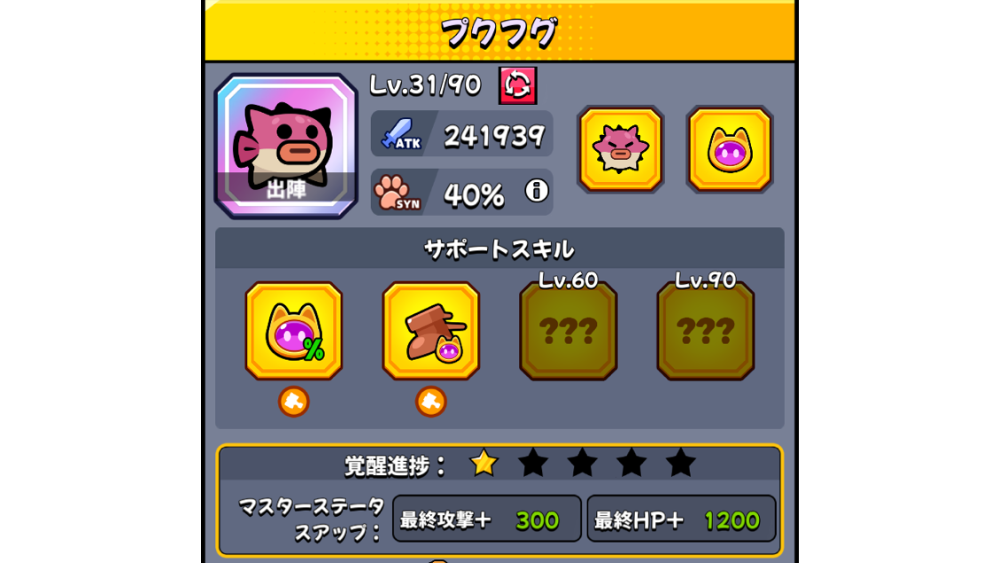Screen dimensions: 1000x563
Task: Tap the hammer icon under cat gem skill
Action: (294, 402)
